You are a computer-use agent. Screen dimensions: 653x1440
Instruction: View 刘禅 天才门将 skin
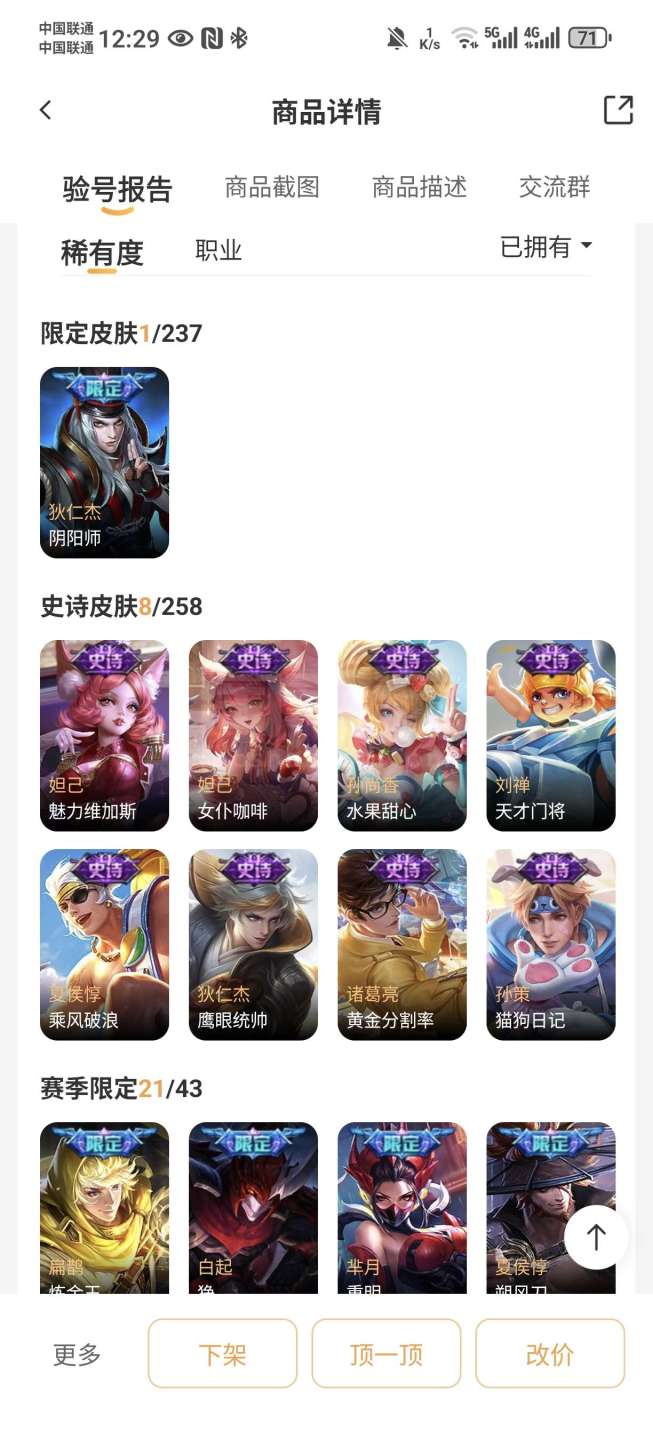(551, 735)
